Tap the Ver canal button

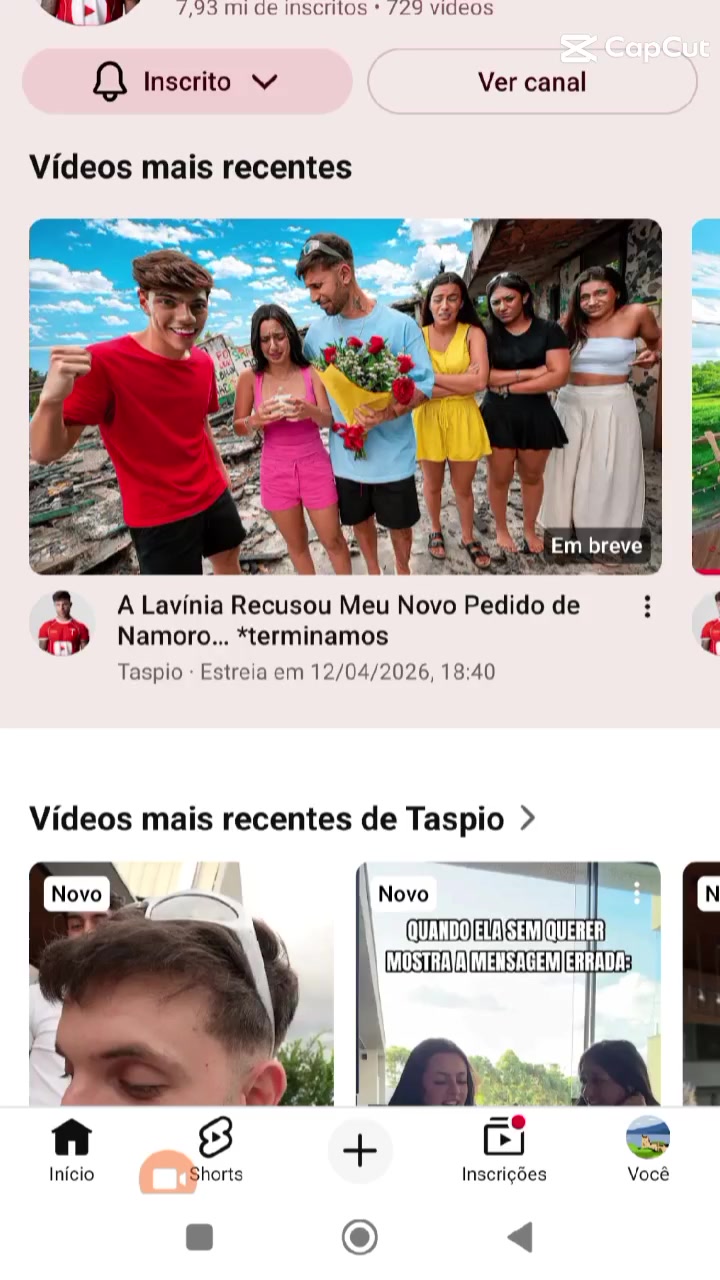point(532,82)
